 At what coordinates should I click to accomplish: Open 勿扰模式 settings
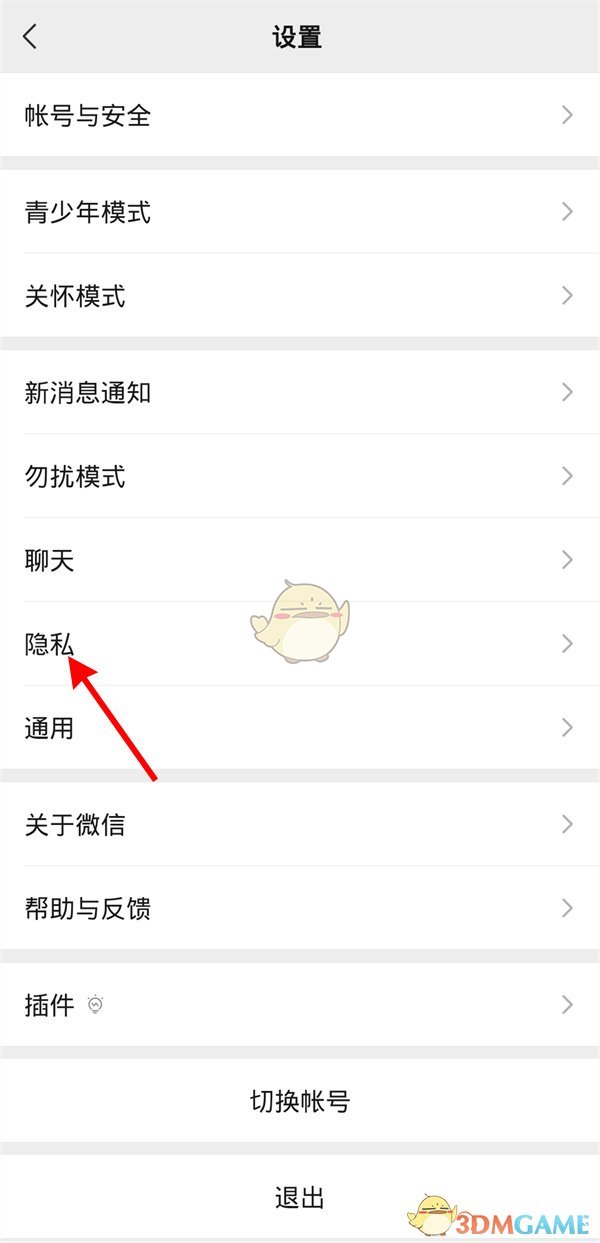[x=300, y=476]
